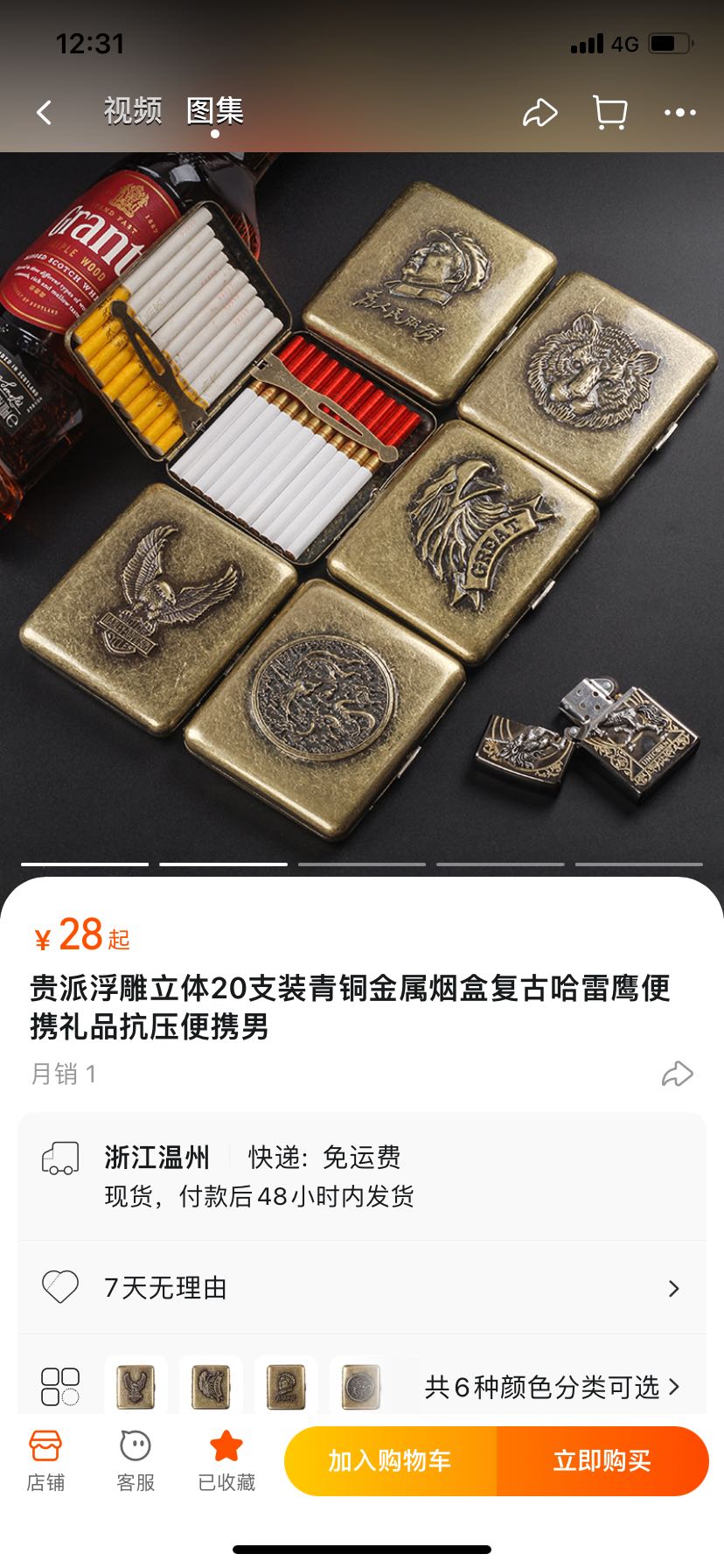Screen dimensions: 724x1568
Task: Open the 7天无理由 return policy row
Action: pyautogui.click(x=362, y=1288)
